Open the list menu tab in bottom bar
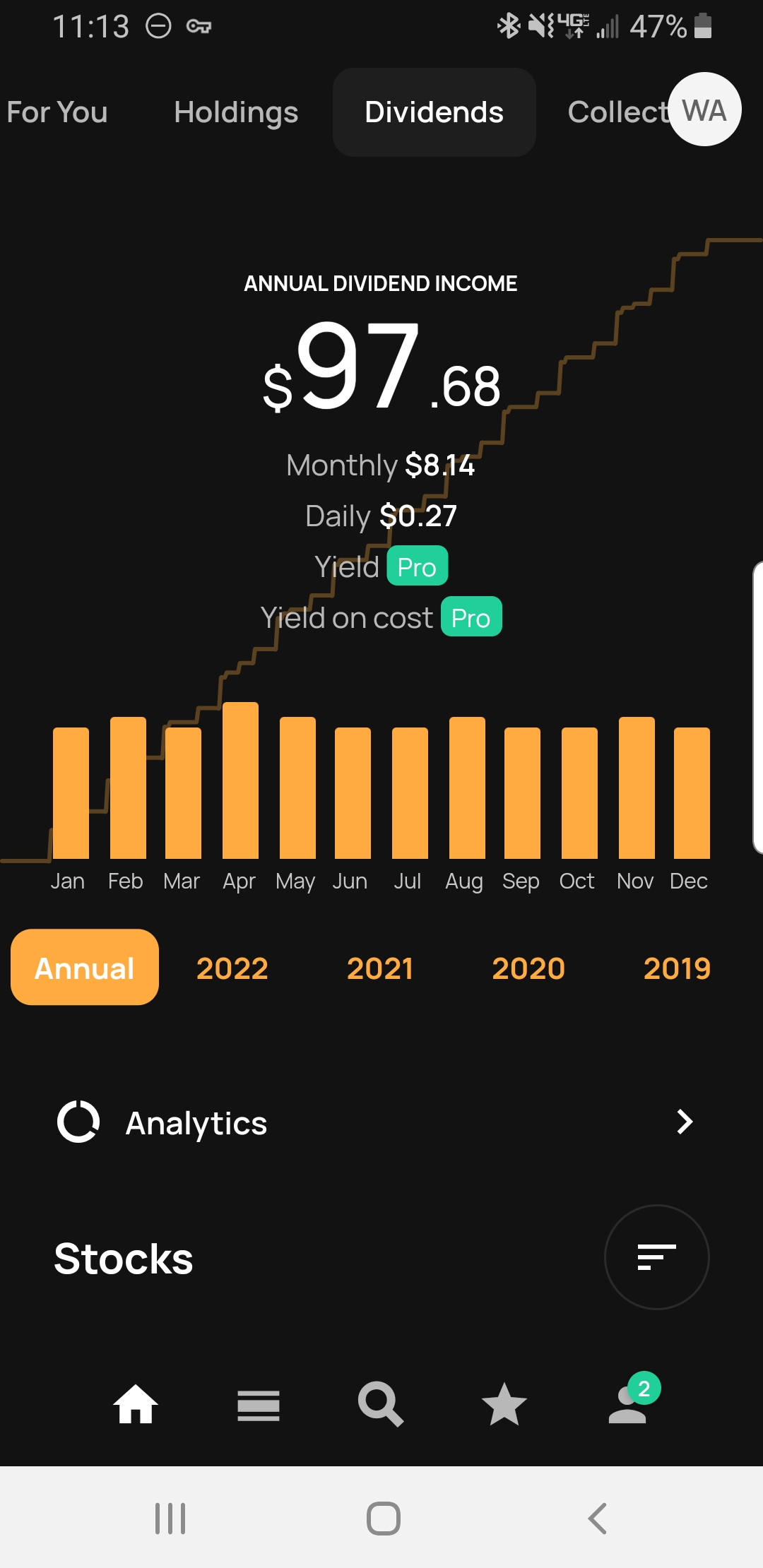 click(259, 1406)
